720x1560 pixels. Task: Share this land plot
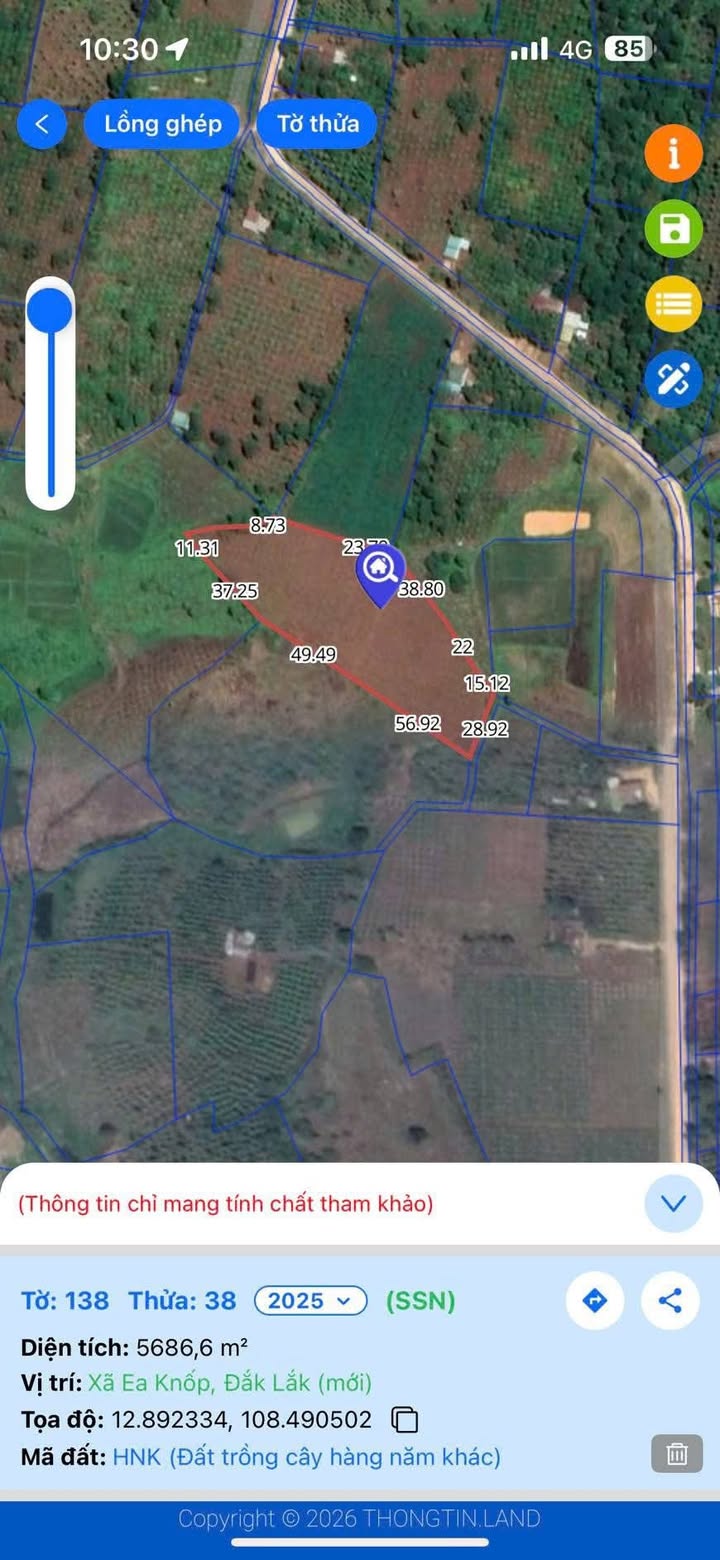(670, 1300)
